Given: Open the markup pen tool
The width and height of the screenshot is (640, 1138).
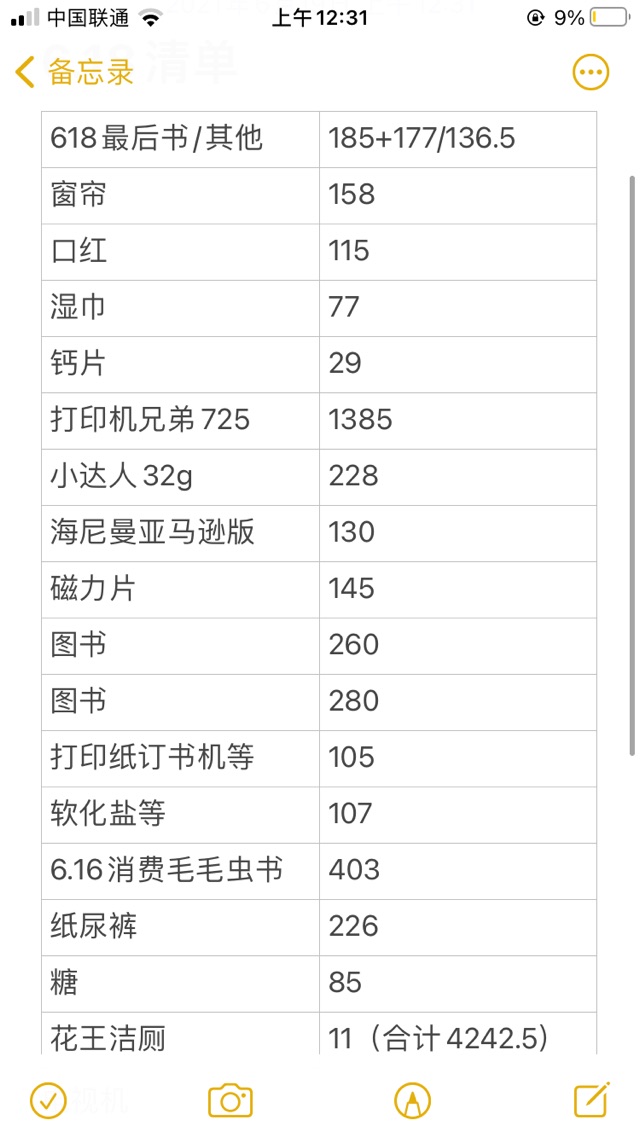Looking at the screenshot, I should pos(412,1101).
